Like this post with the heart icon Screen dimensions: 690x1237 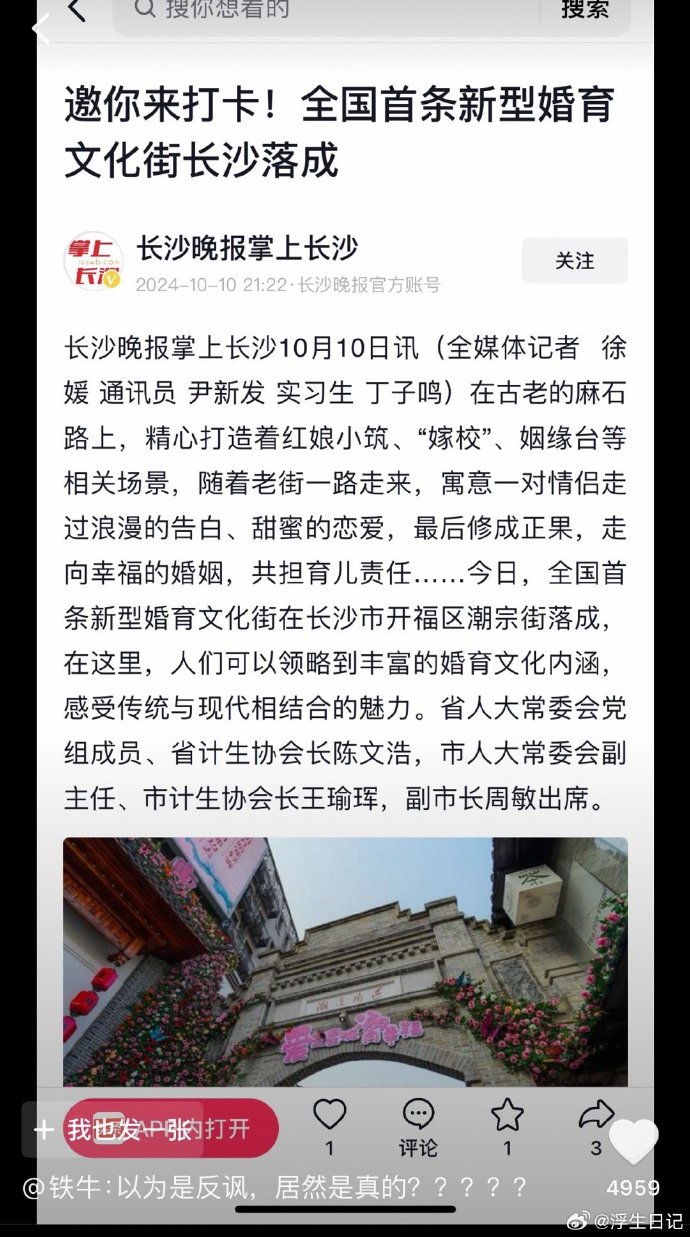(634, 1142)
